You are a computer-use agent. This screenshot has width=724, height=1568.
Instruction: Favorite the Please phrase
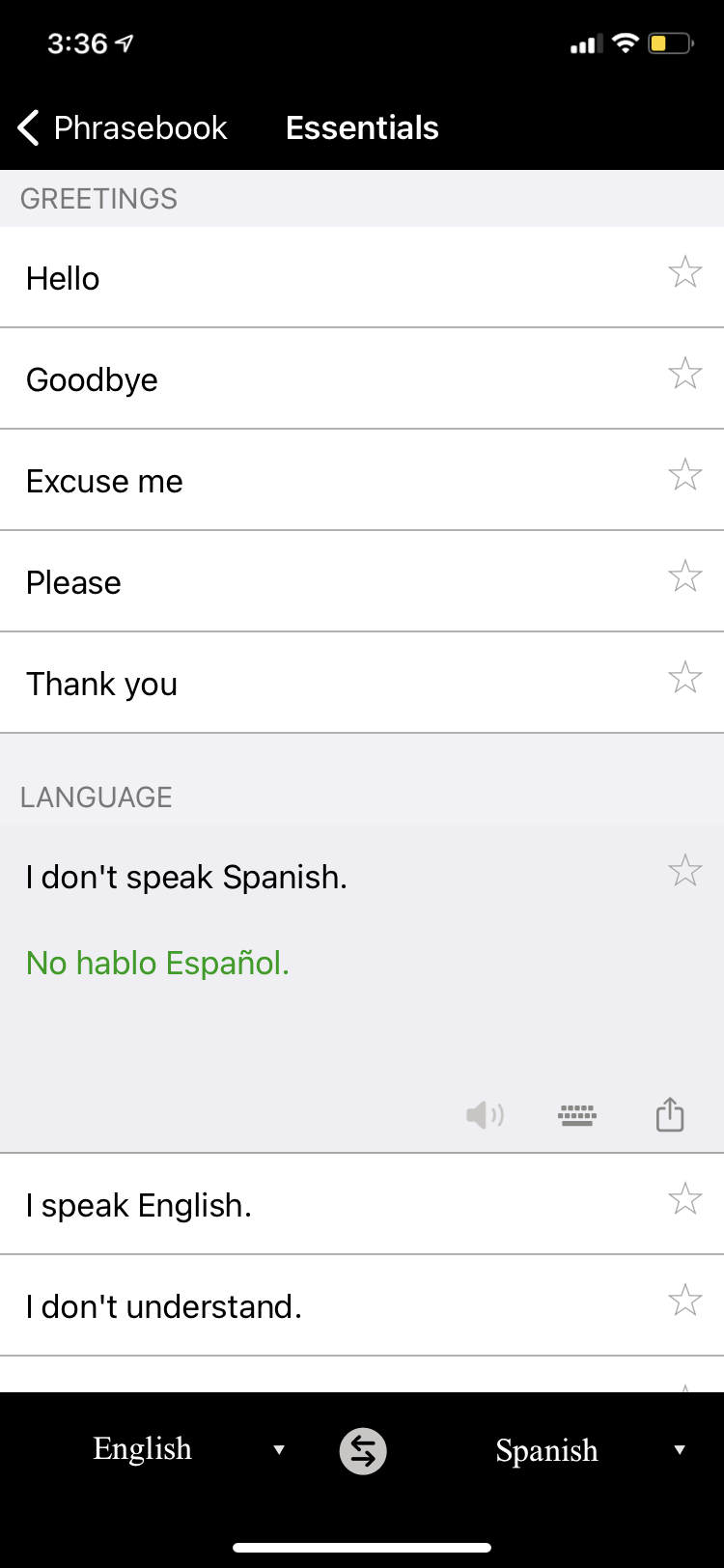(x=684, y=576)
